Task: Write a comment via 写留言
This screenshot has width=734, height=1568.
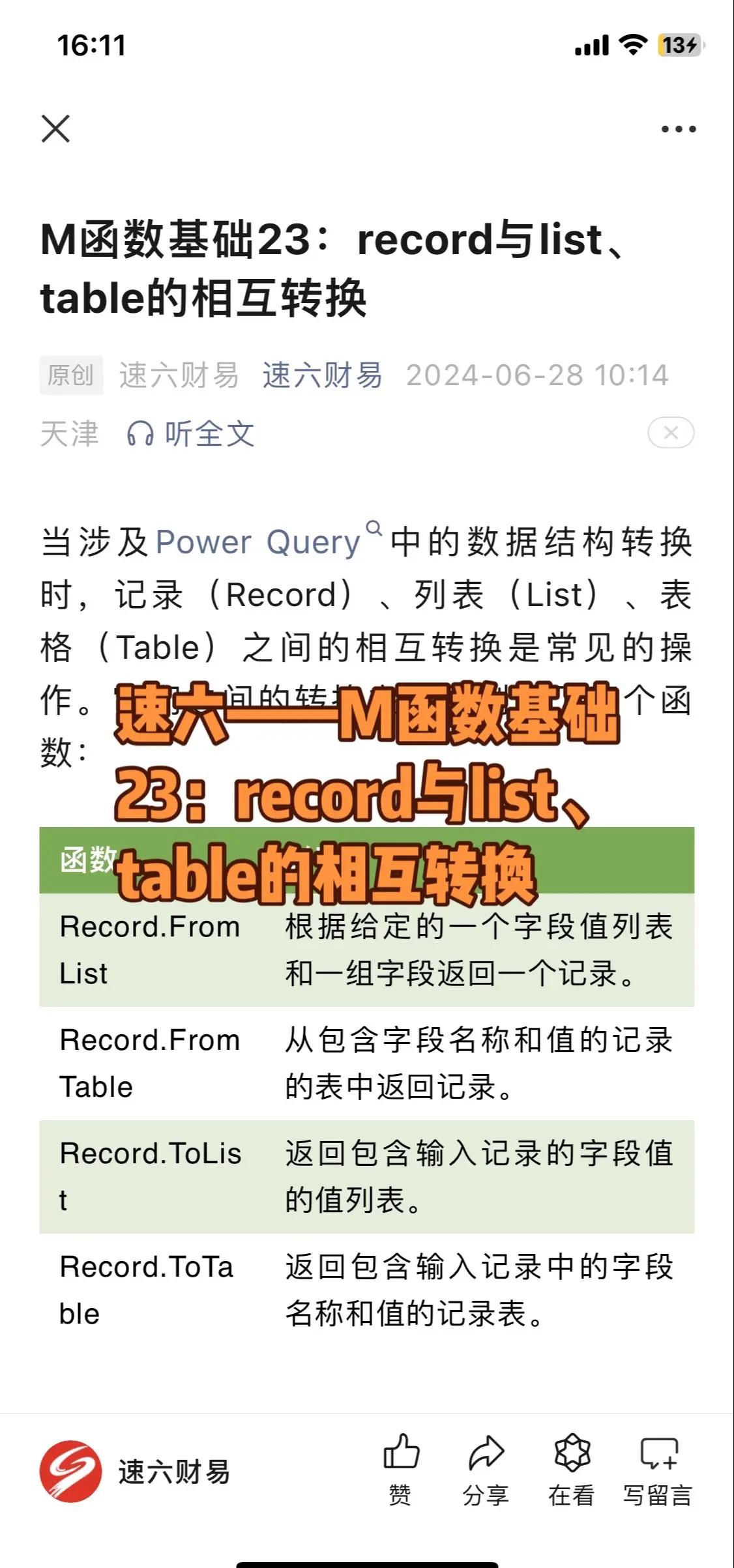Action: [x=657, y=1470]
